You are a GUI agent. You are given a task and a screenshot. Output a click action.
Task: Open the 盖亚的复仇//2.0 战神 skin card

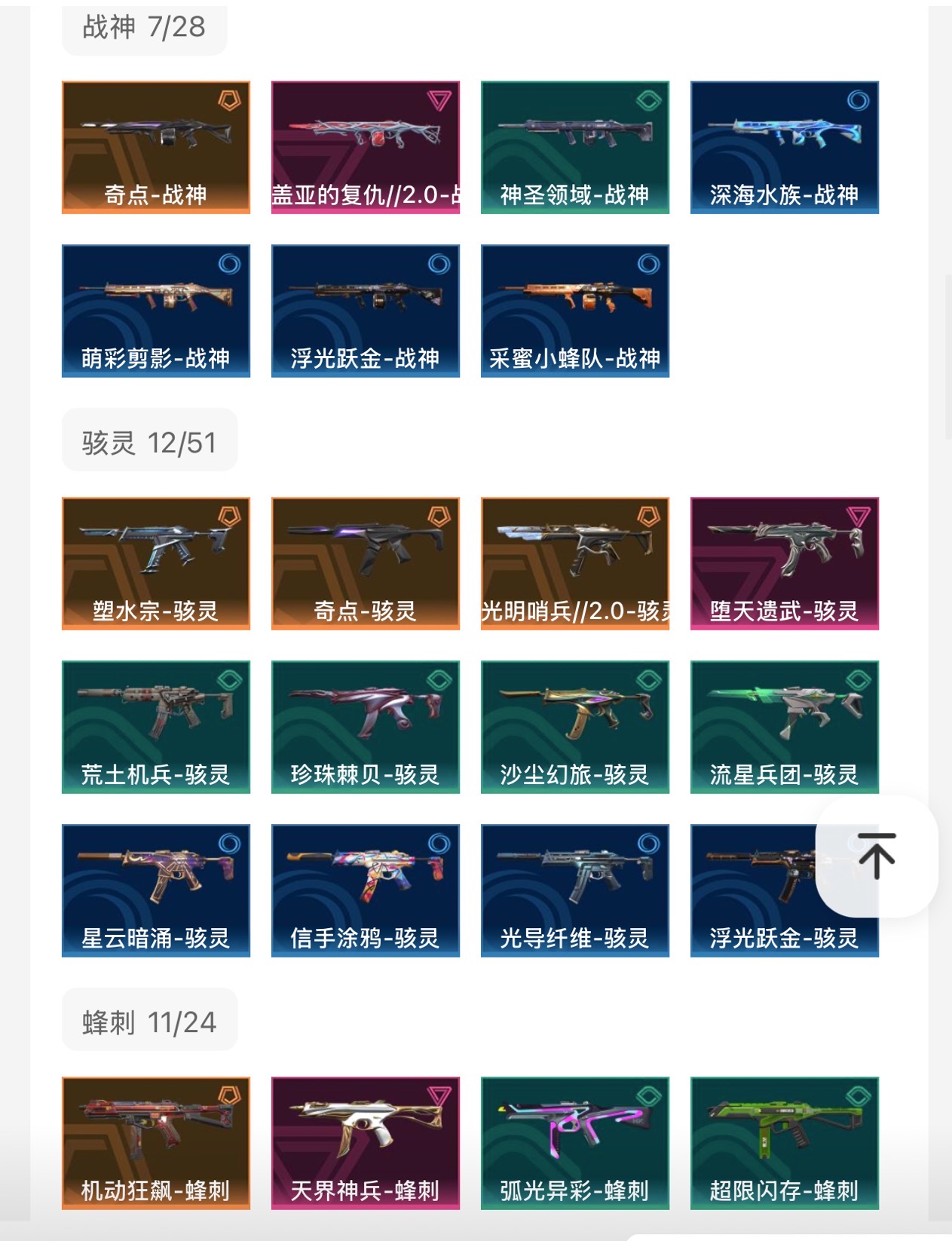pyautogui.click(x=366, y=147)
